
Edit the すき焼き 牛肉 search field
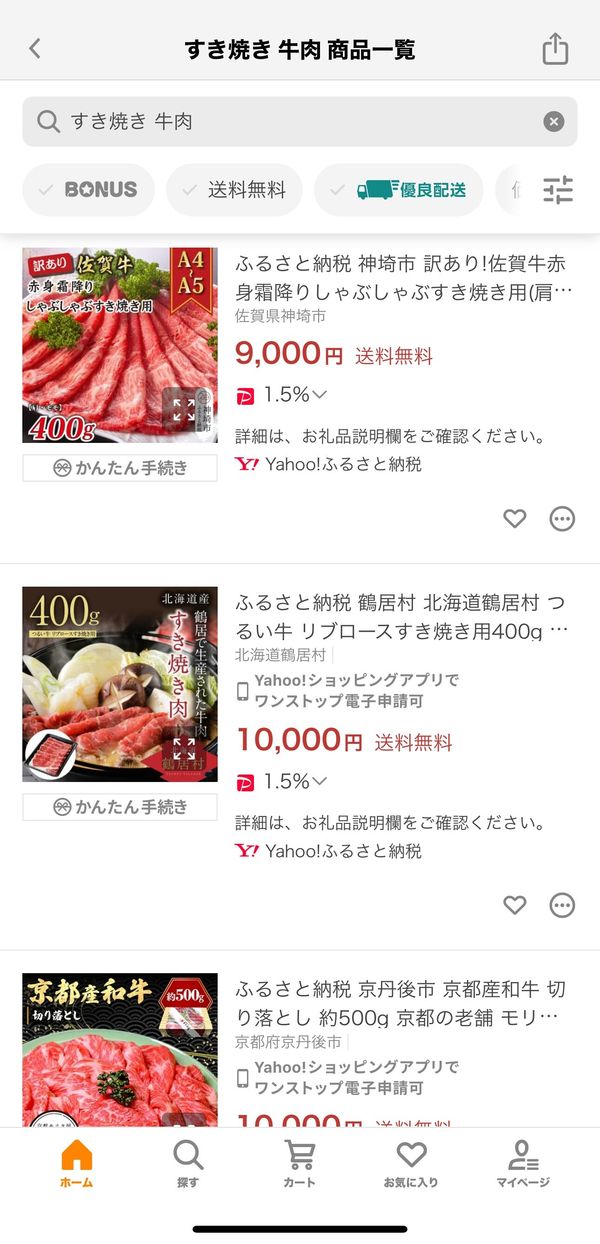click(290, 122)
